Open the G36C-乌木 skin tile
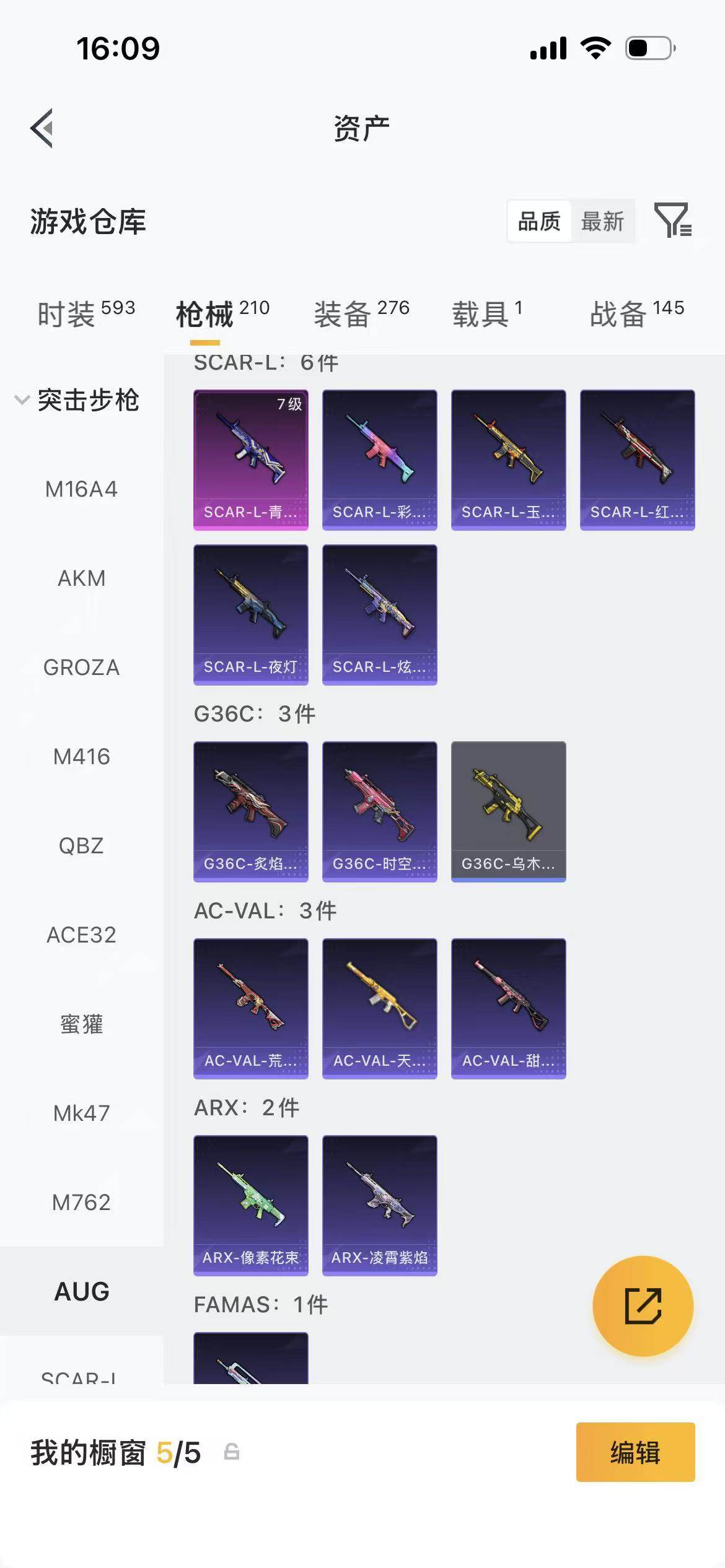The image size is (725, 1568). point(509,811)
